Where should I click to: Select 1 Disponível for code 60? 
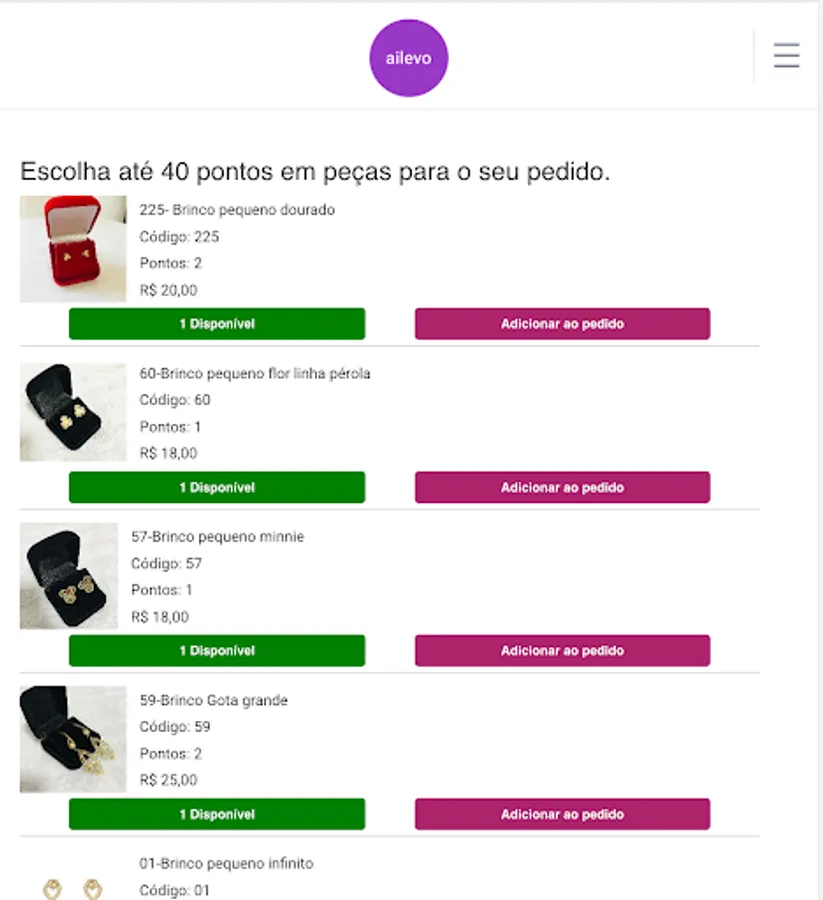click(217, 487)
